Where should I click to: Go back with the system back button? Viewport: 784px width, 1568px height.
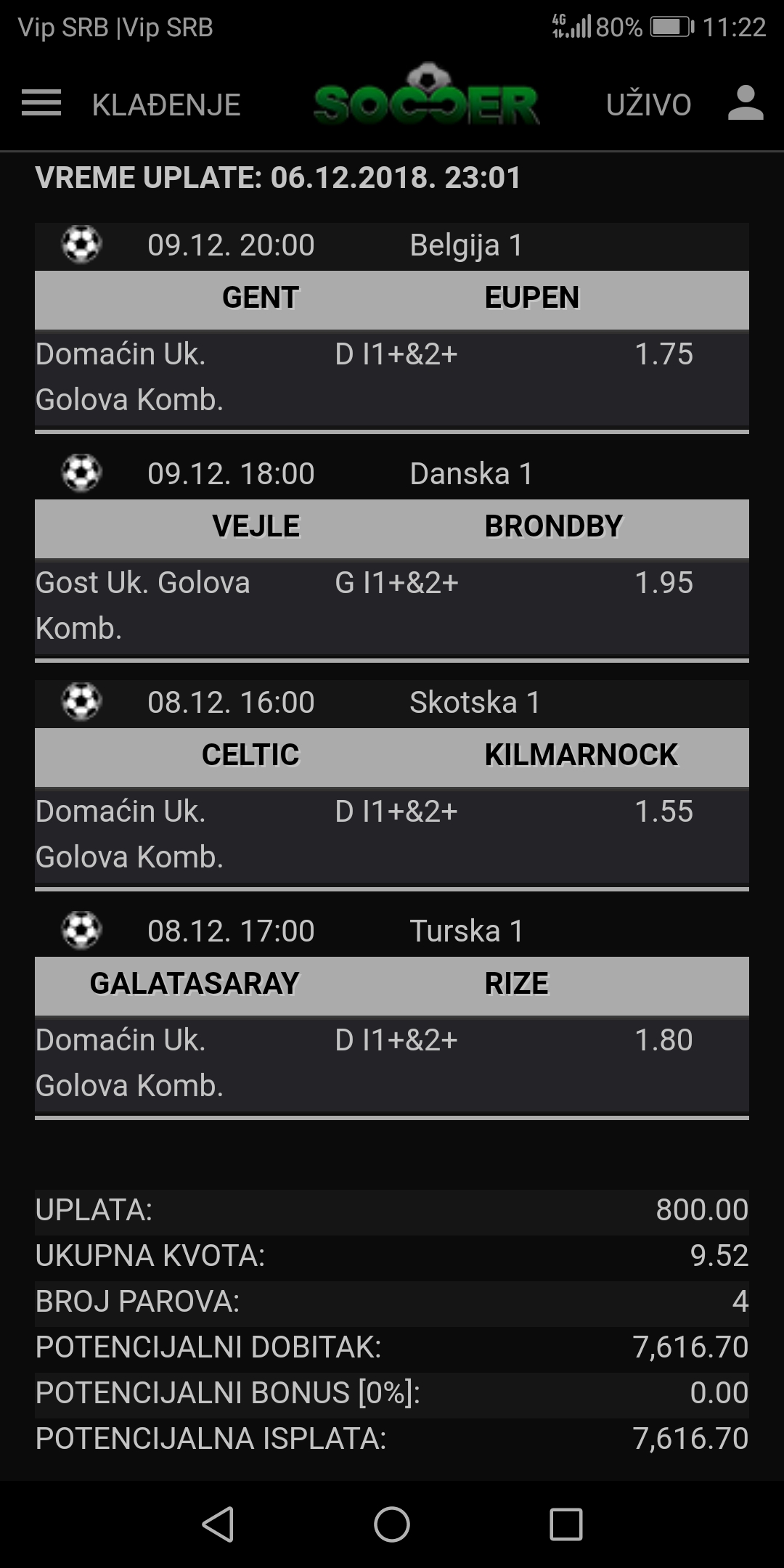[218, 1524]
